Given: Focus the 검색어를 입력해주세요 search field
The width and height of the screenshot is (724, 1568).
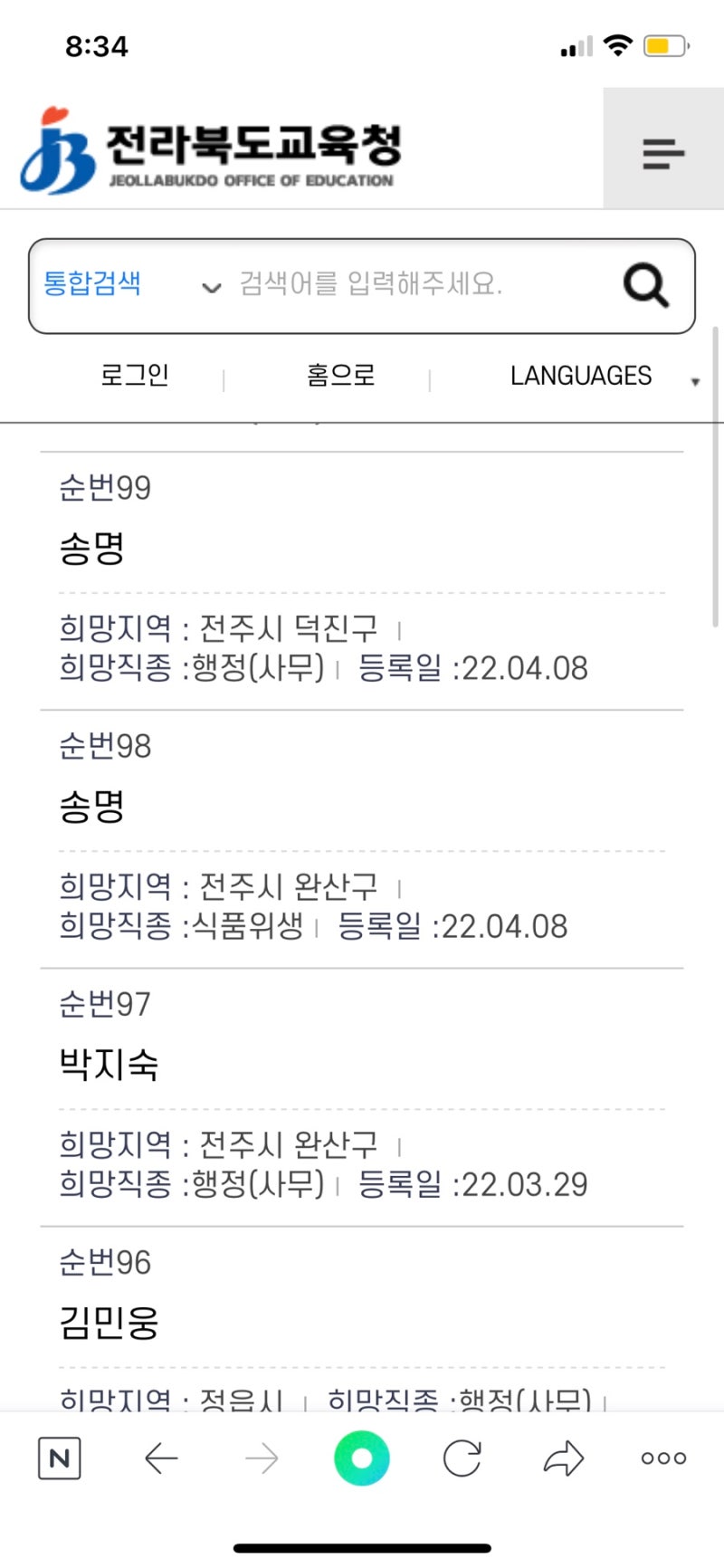Looking at the screenshot, I should point(416,285).
